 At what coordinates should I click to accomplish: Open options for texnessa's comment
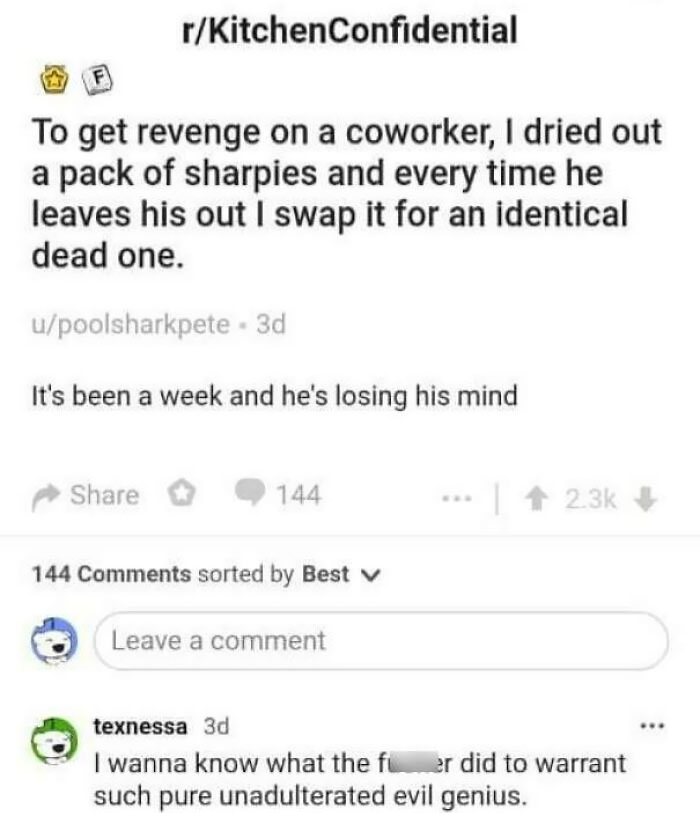(652, 726)
